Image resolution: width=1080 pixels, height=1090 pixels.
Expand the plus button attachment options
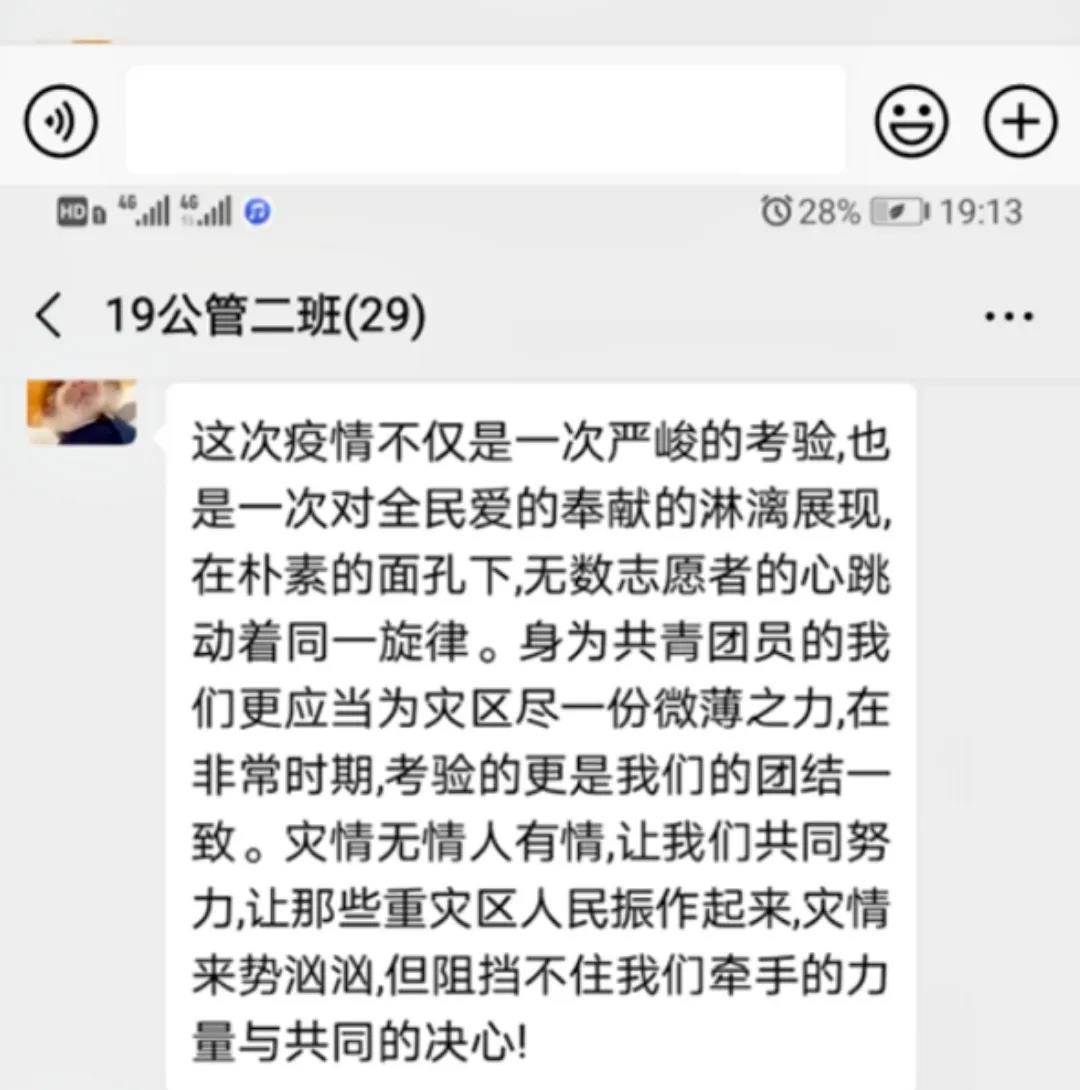(x=1019, y=119)
